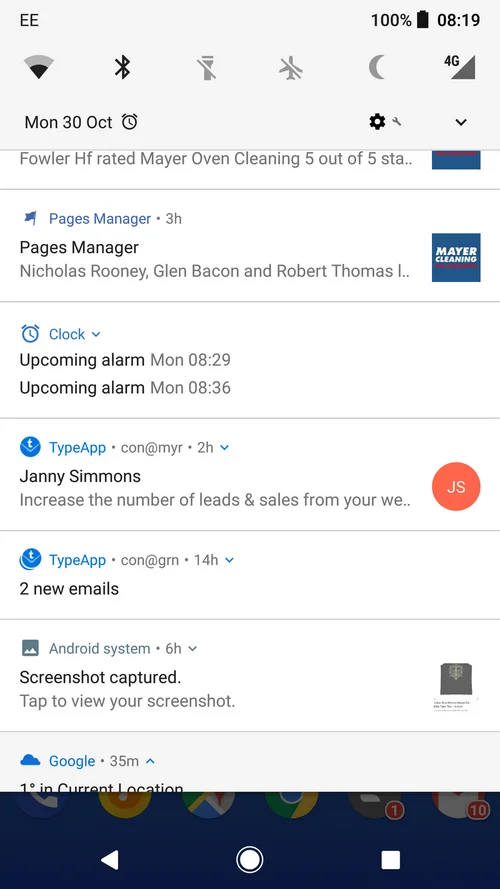Toggle the 4G mobile data tile
The height and width of the screenshot is (889, 500).
pos(460,67)
